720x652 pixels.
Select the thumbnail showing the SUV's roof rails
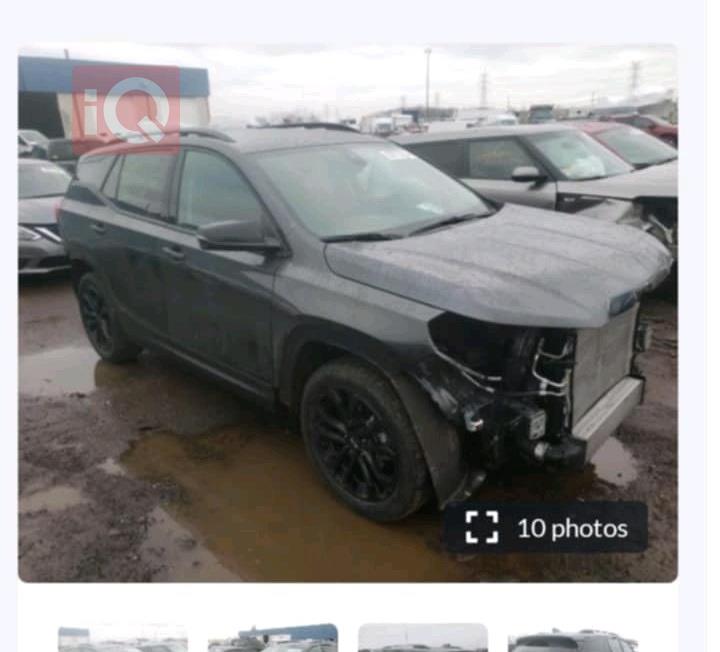(x=572, y=640)
